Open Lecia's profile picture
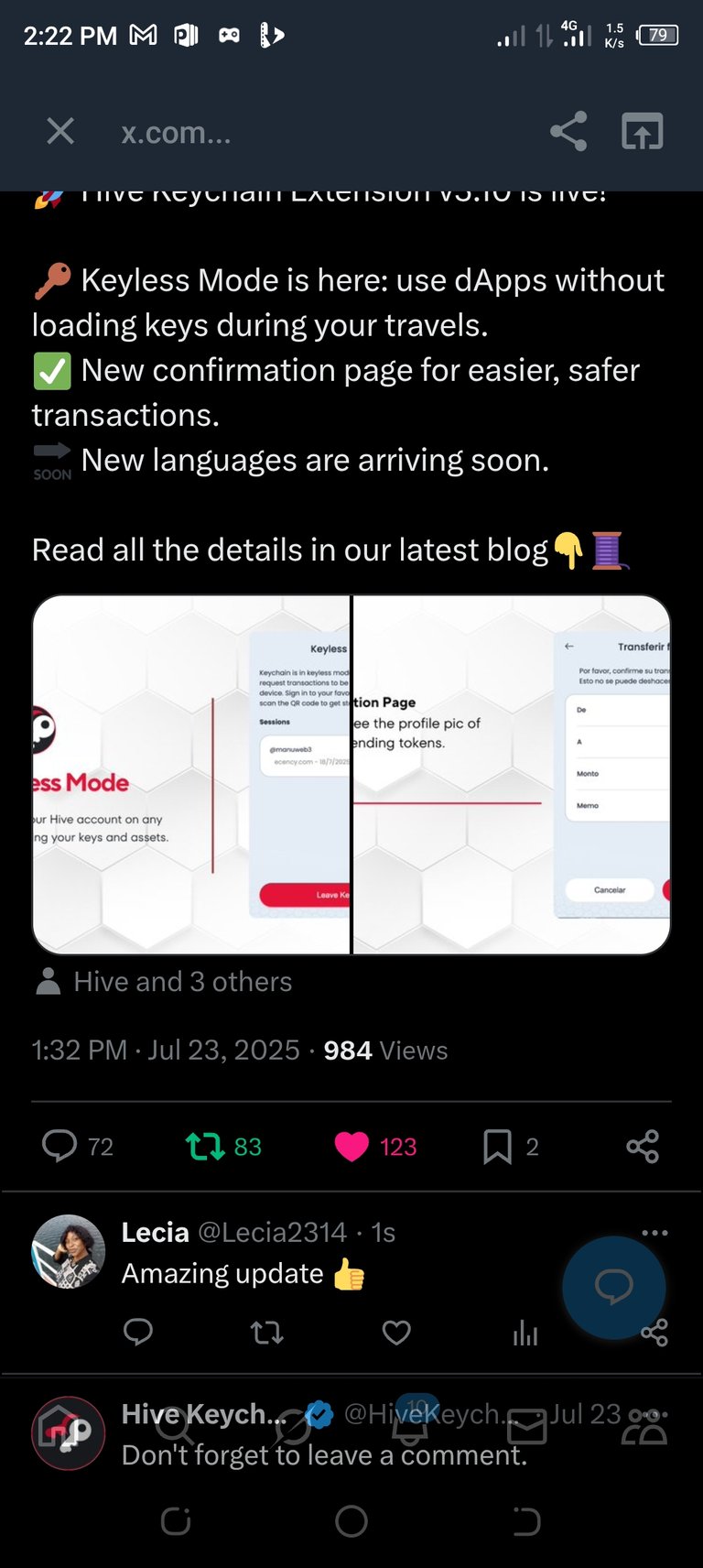Viewport: 703px width, 1568px height. pos(69,1252)
